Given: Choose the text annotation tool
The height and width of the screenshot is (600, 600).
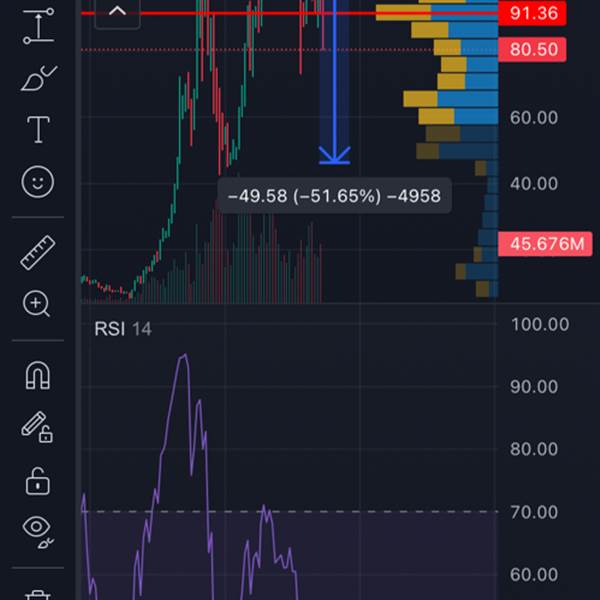Looking at the screenshot, I should pos(38,129).
